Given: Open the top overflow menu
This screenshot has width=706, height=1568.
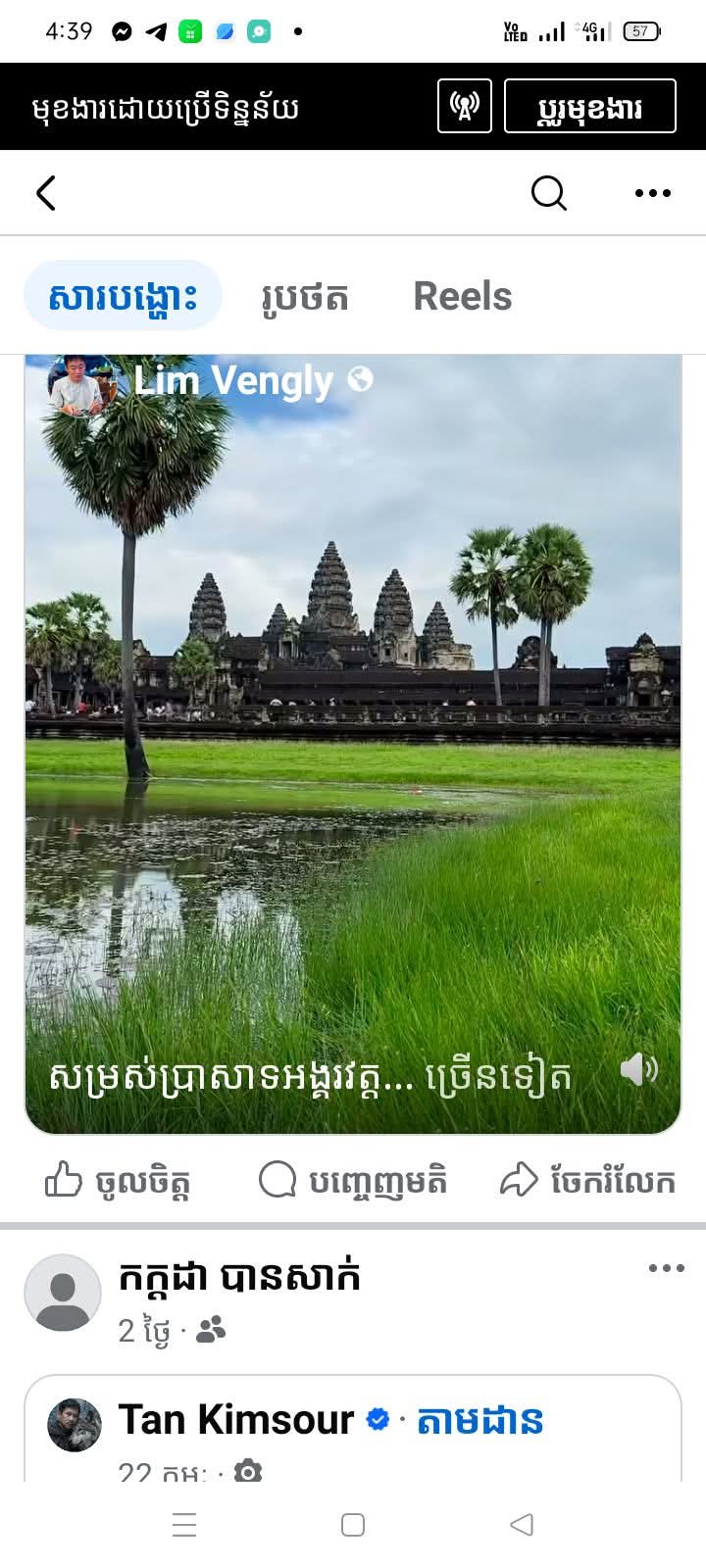Looking at the screenshot, I should tap(653, 193).
